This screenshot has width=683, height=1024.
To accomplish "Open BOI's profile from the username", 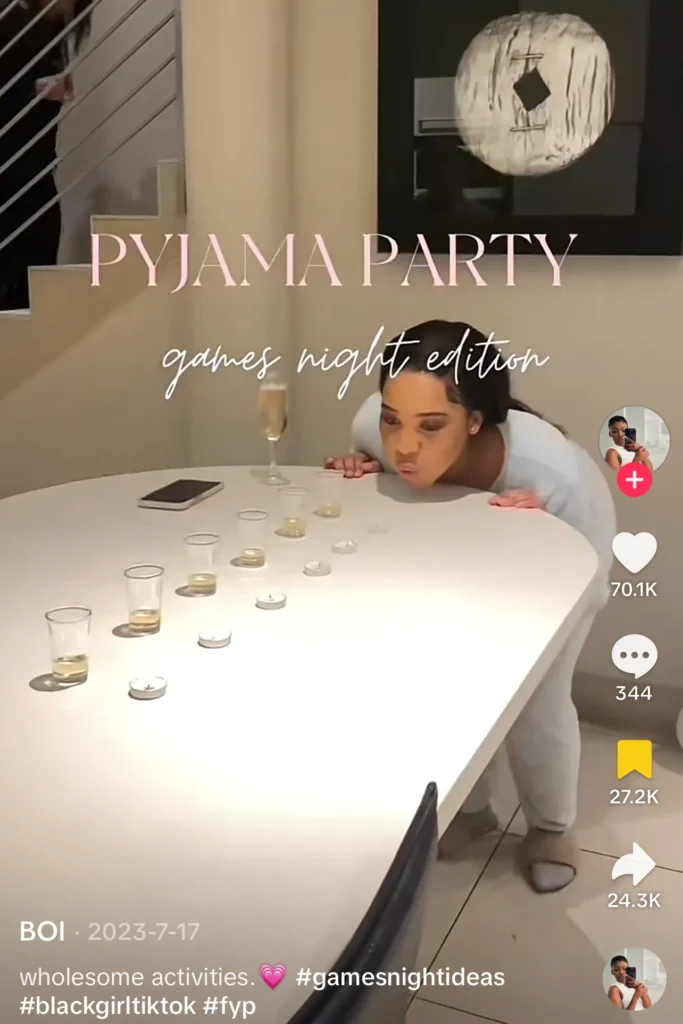I will pyautogui.click(x=42, y=932).
